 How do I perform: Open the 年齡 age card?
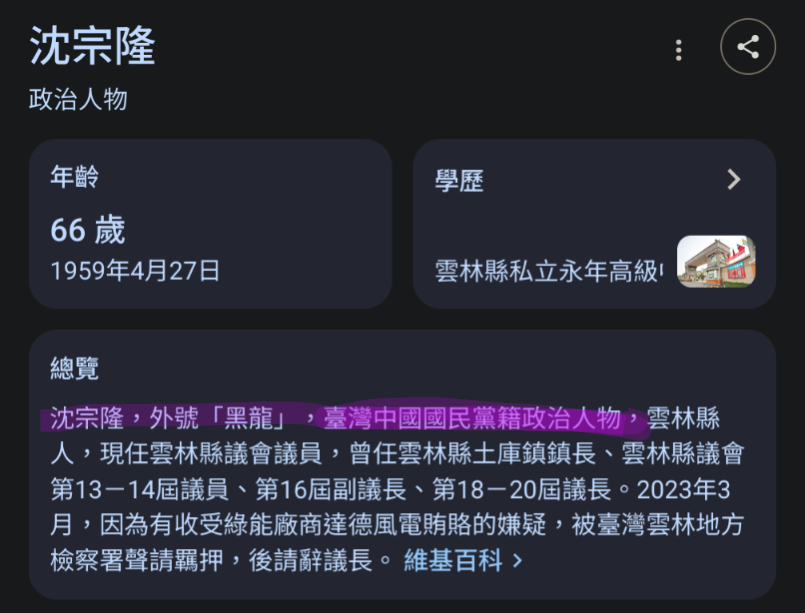pyautogui.click(x=209, y=223)
